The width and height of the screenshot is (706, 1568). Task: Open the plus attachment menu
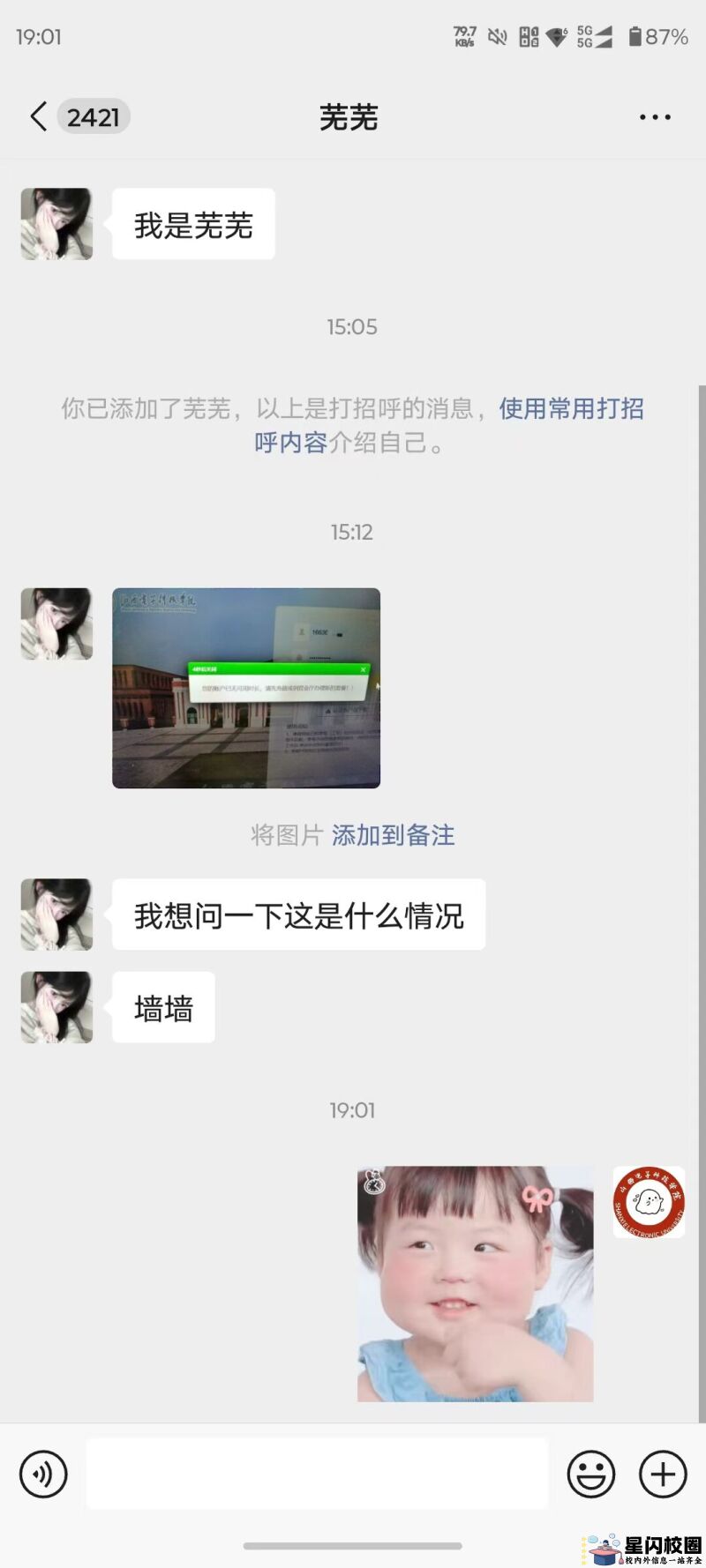coord(663,1474)
